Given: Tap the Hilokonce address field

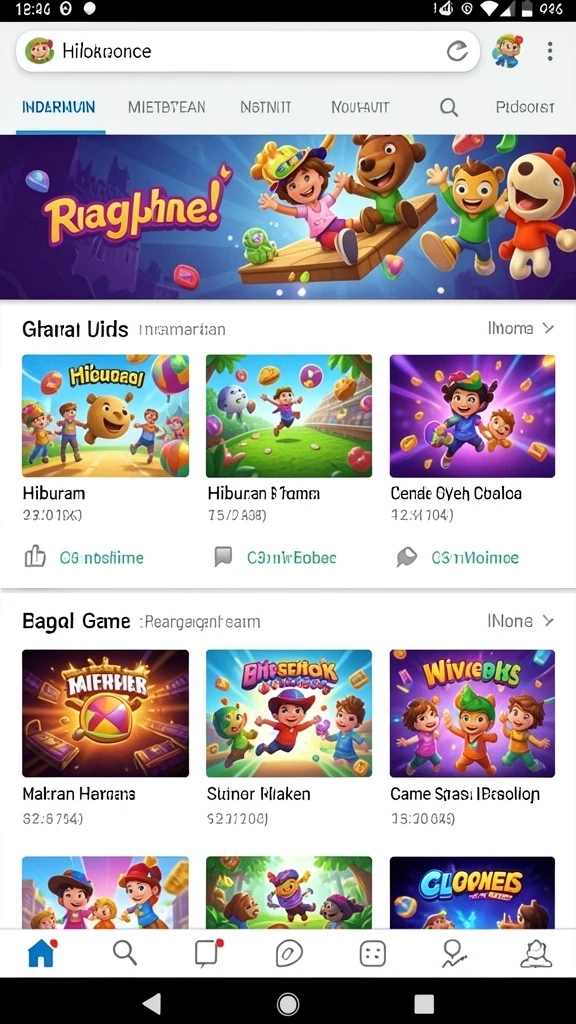Looking at the screenshot, I should tap(248, 51).
